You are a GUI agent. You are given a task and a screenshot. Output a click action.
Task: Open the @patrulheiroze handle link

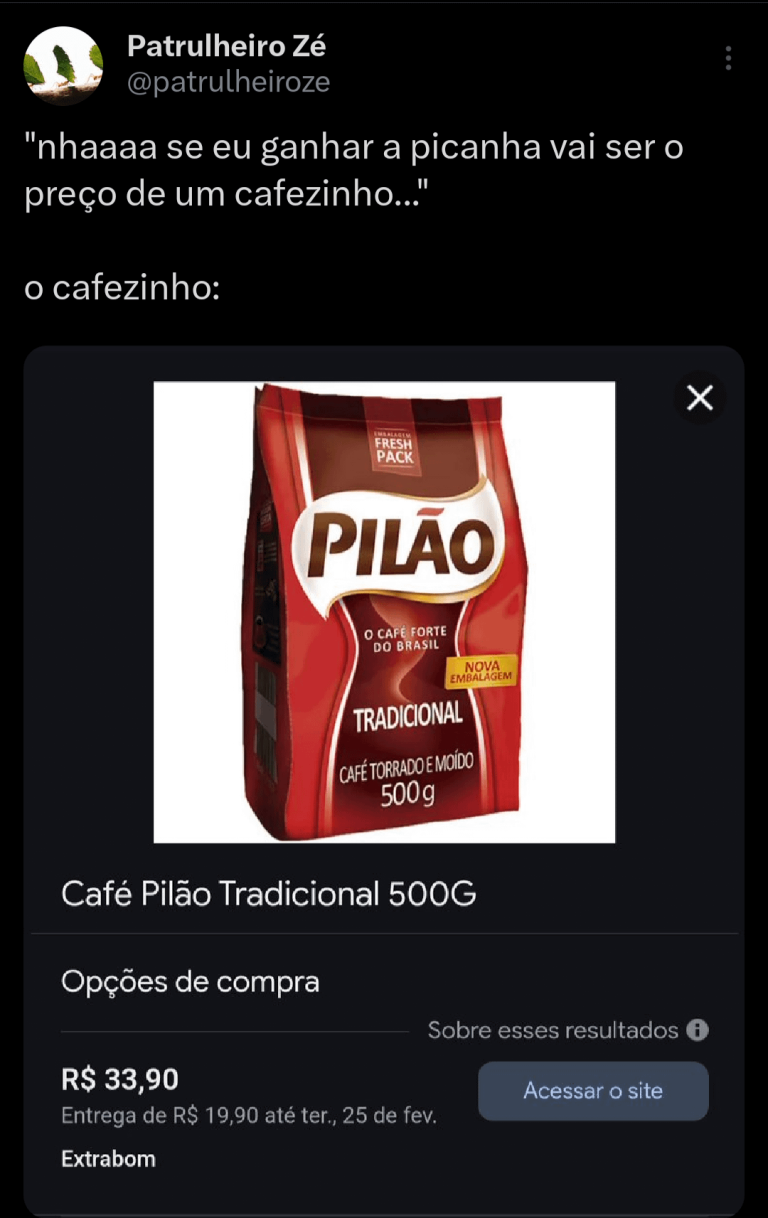[228, 82]
